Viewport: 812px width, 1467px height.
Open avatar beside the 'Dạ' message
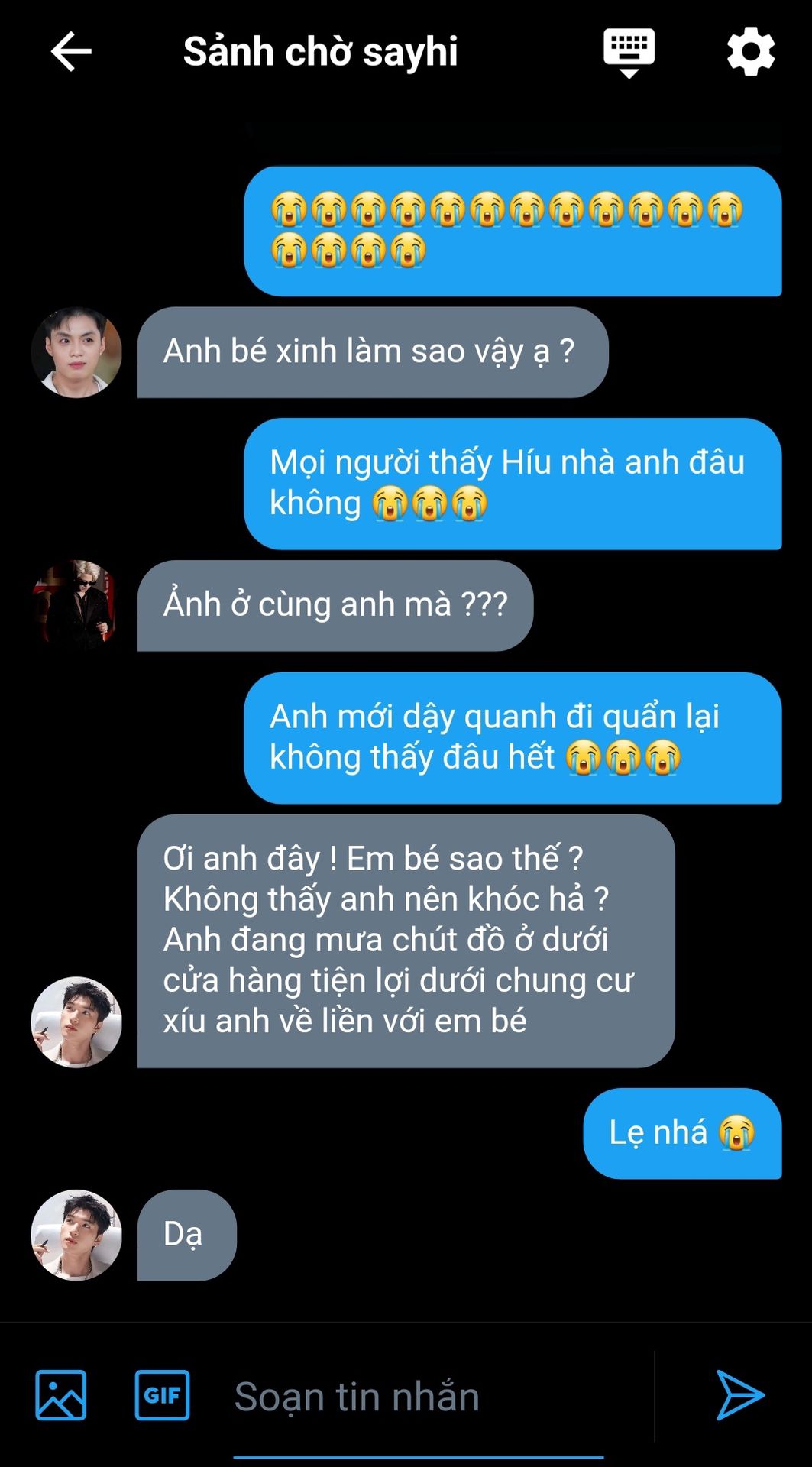(76, 1235)
